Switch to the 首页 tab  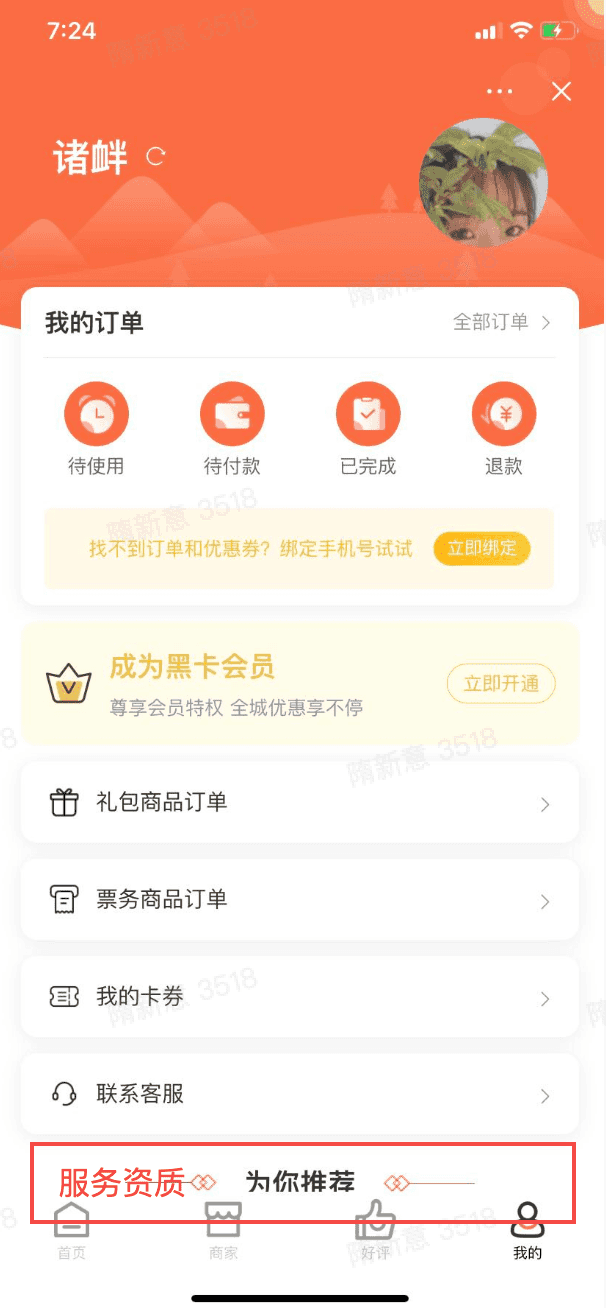pos(72,1232)
